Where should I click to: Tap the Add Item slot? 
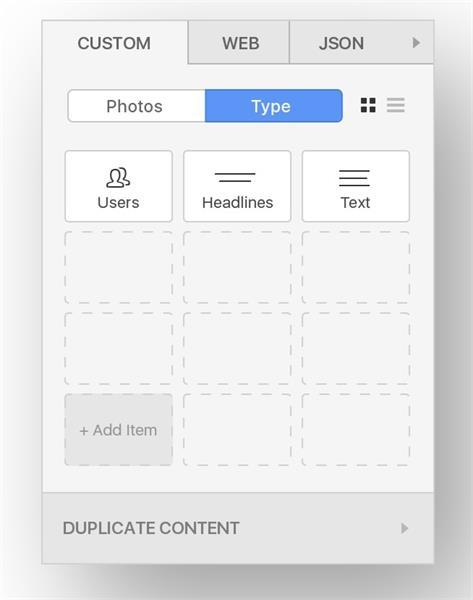119,430
